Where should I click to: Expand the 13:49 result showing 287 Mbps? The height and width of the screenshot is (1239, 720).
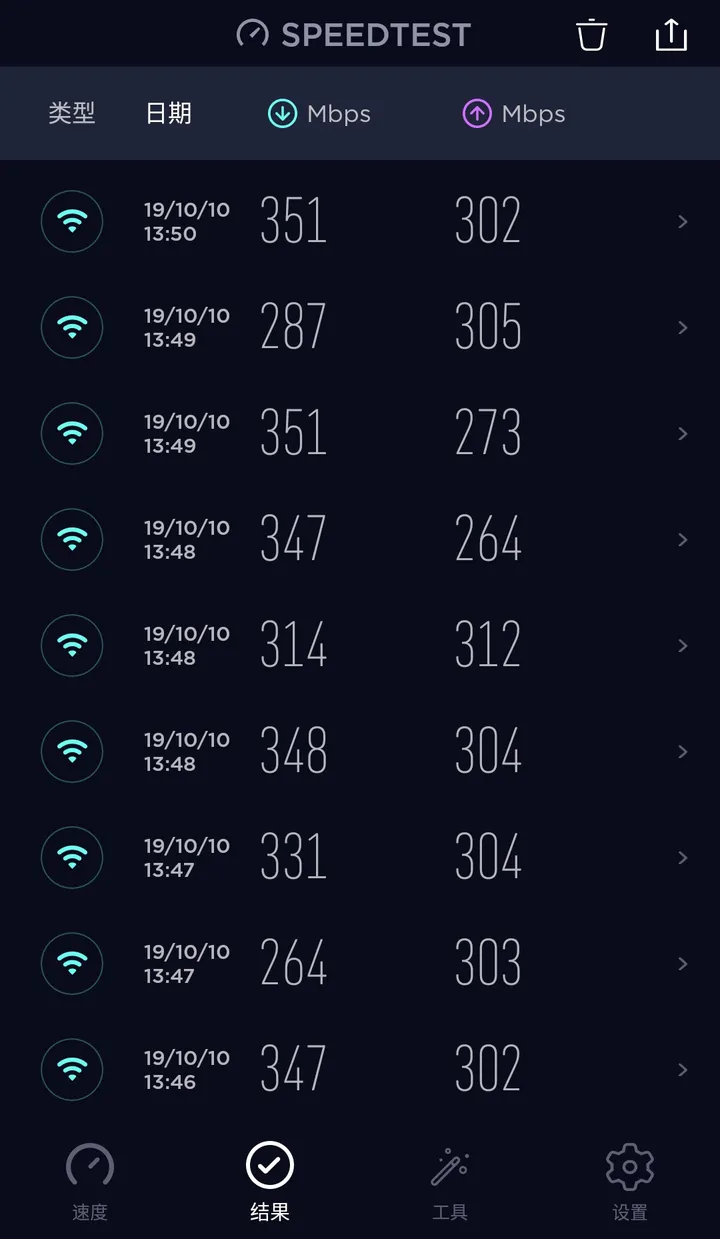point(683,327)
